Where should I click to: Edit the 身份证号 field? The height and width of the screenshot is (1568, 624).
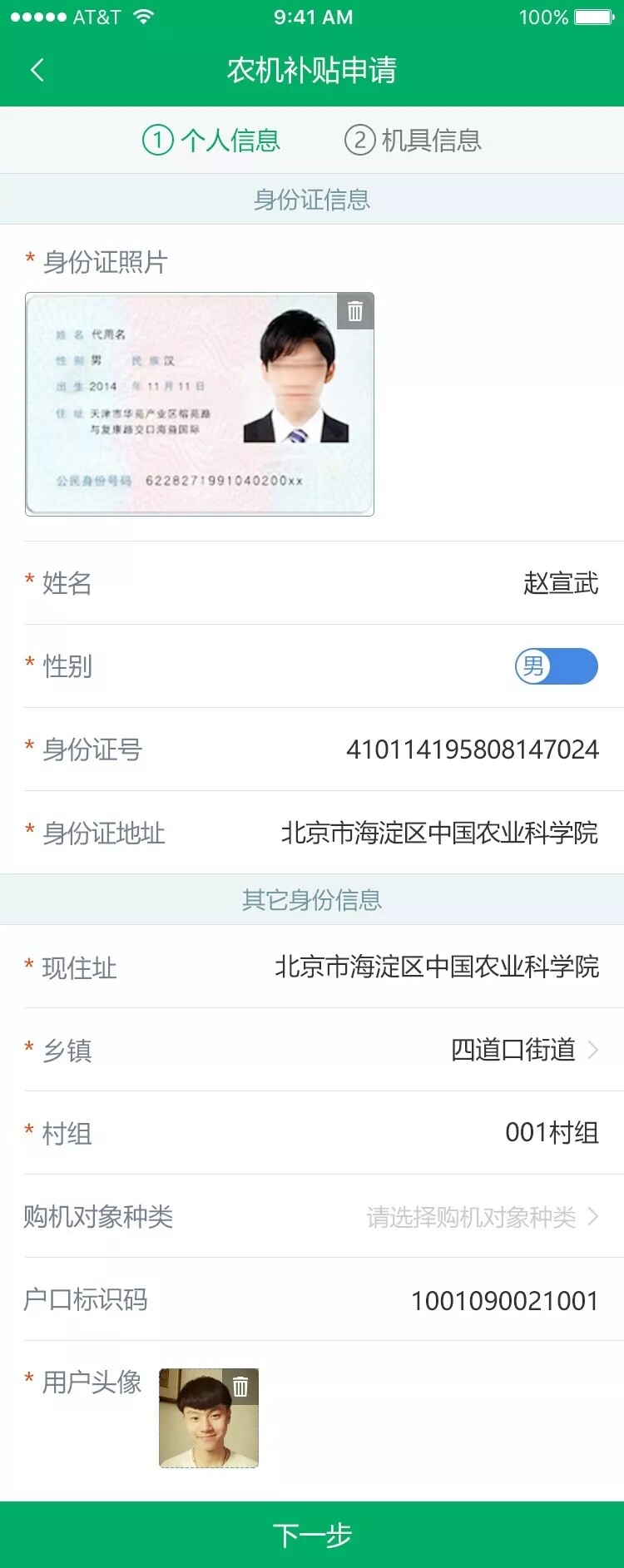point(472,749)
